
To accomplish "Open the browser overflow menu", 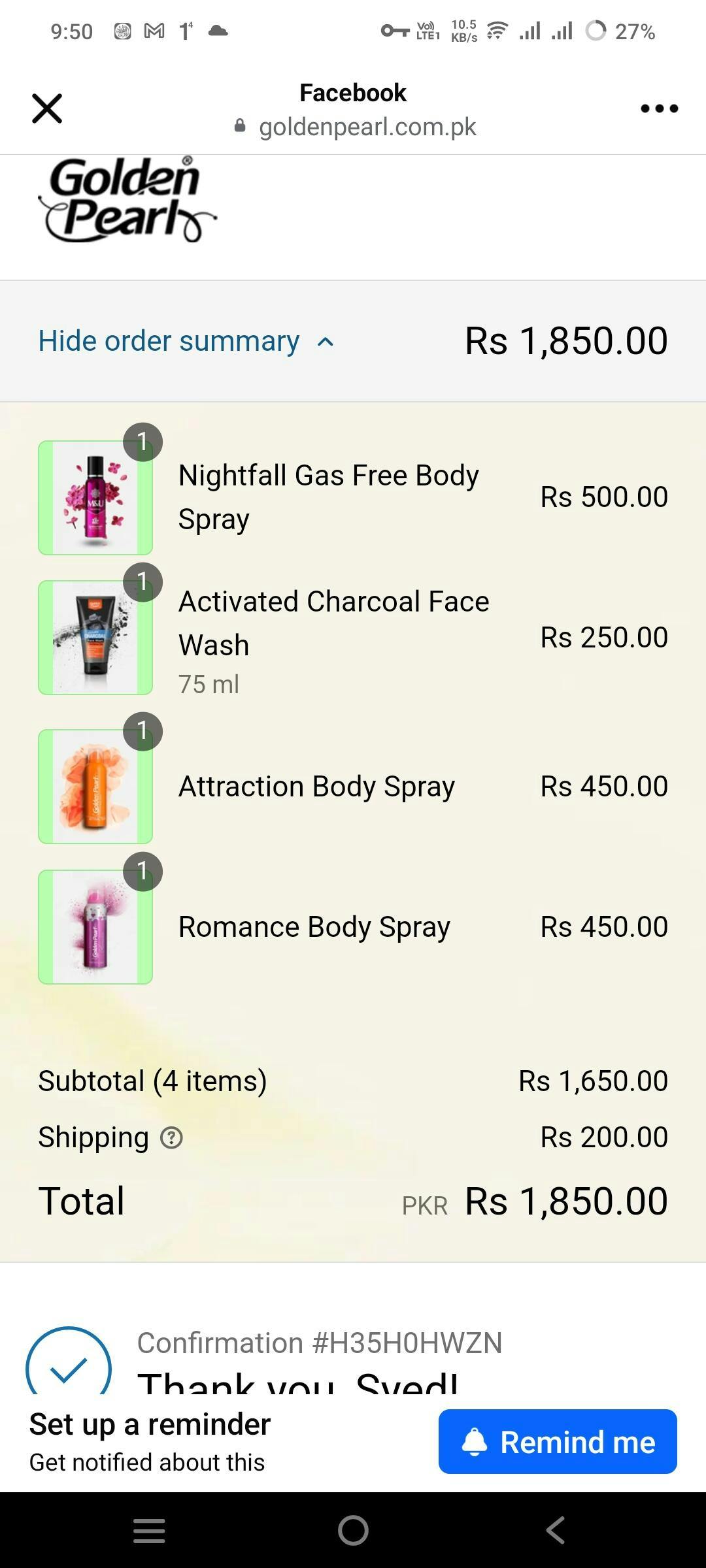I will coord(659,108).
